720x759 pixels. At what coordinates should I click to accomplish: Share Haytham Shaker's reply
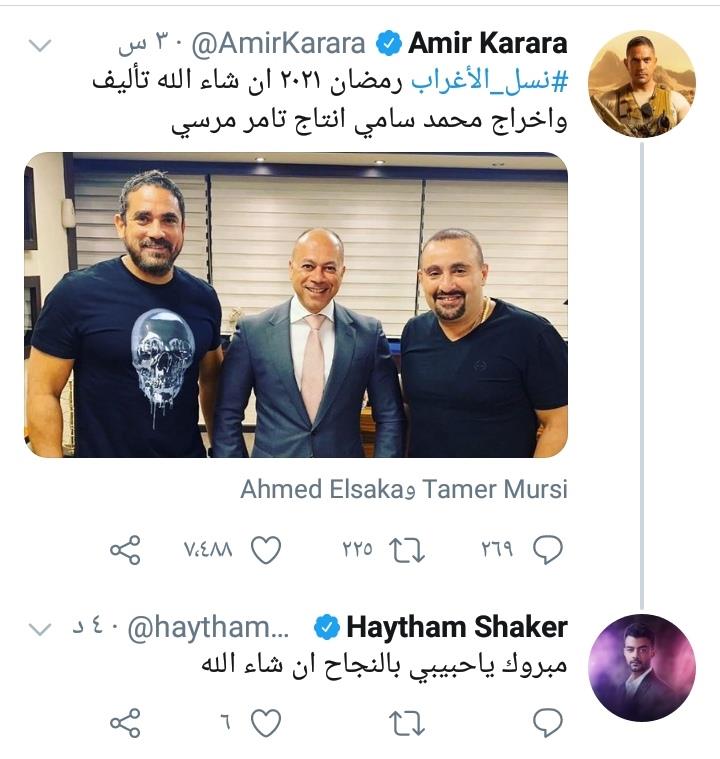[124, 721]
